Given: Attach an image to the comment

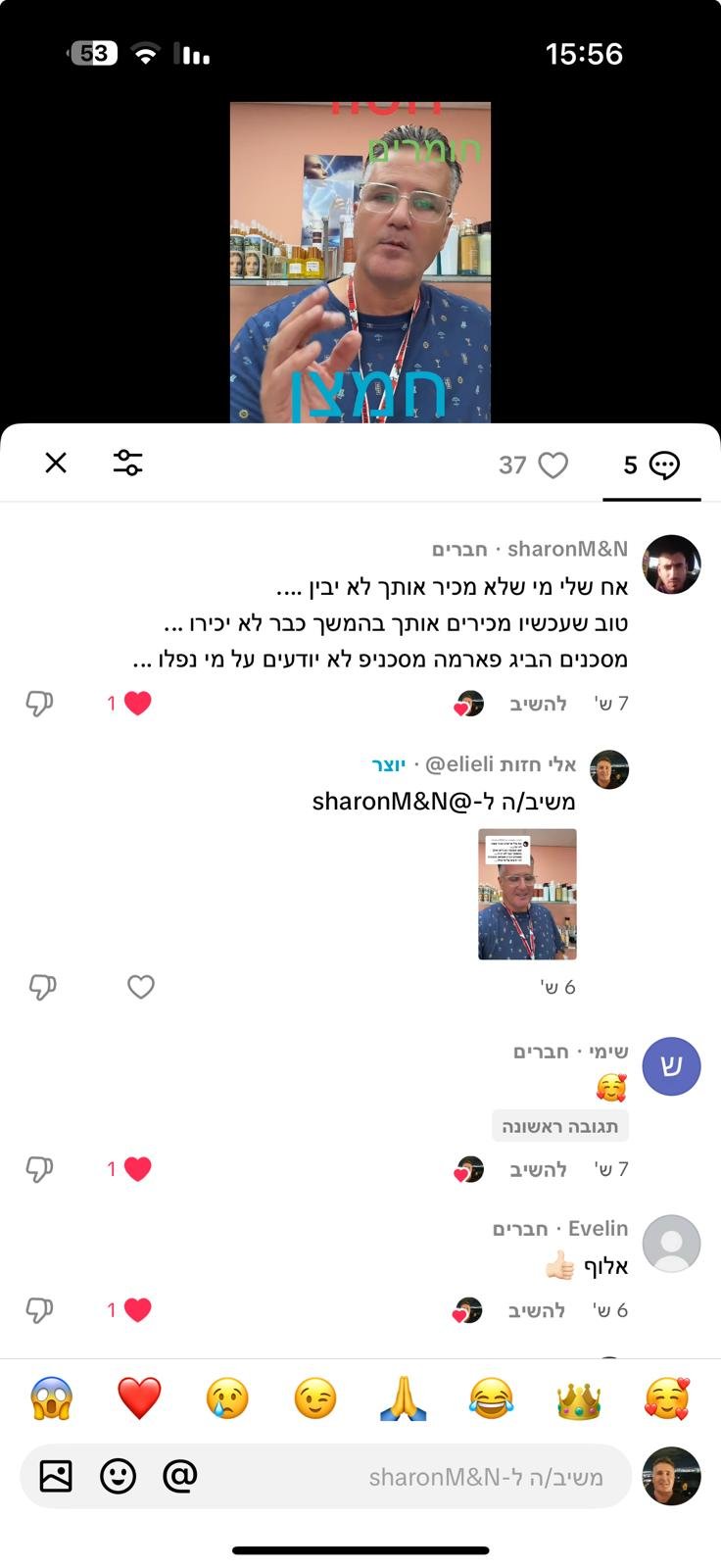Looking at the screenshot, I should (56, 1475).
